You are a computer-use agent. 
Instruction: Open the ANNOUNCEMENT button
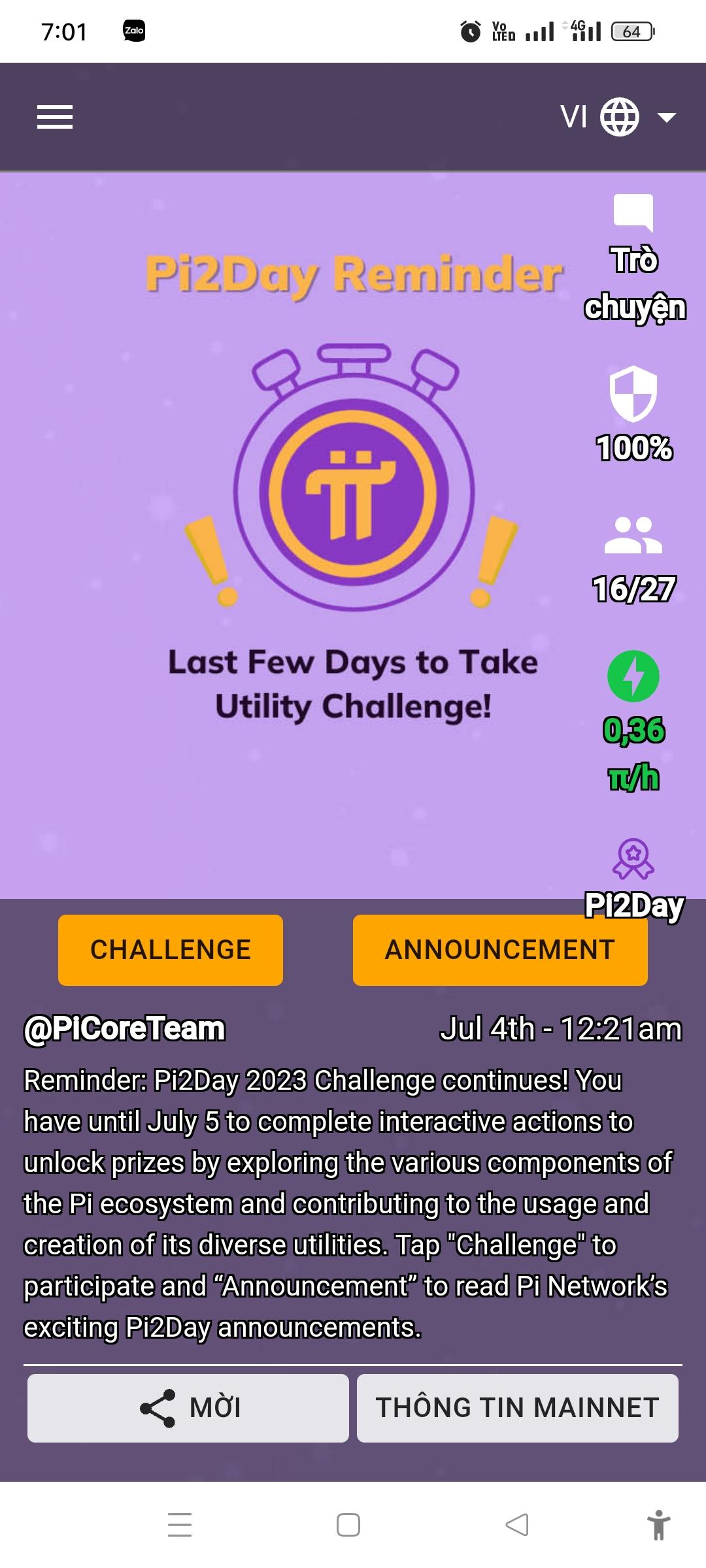pyautogui.click(x=500, y=950)
